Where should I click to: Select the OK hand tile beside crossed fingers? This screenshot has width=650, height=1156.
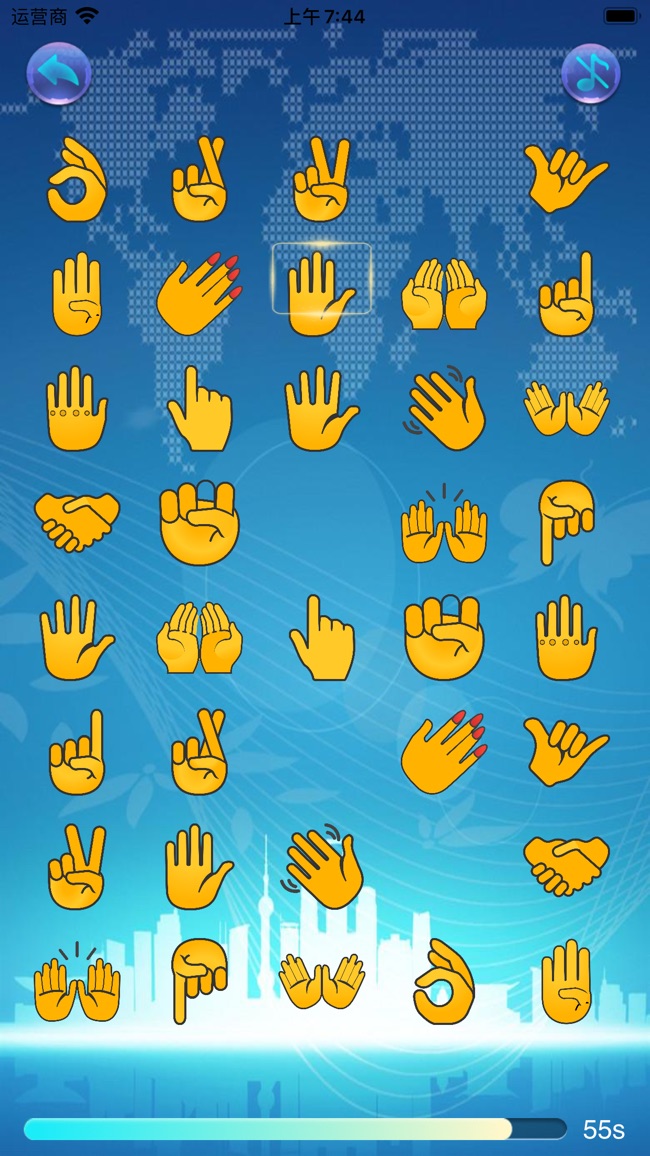click(77, 179)
